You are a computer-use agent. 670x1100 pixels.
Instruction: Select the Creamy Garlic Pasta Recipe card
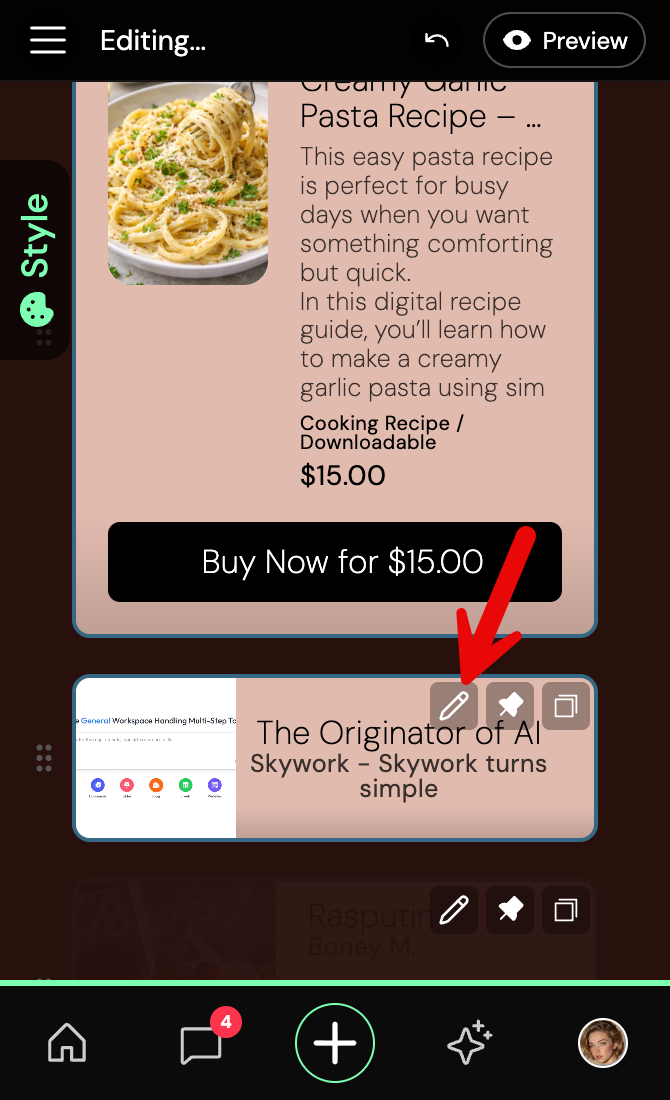tap(420, 300)
